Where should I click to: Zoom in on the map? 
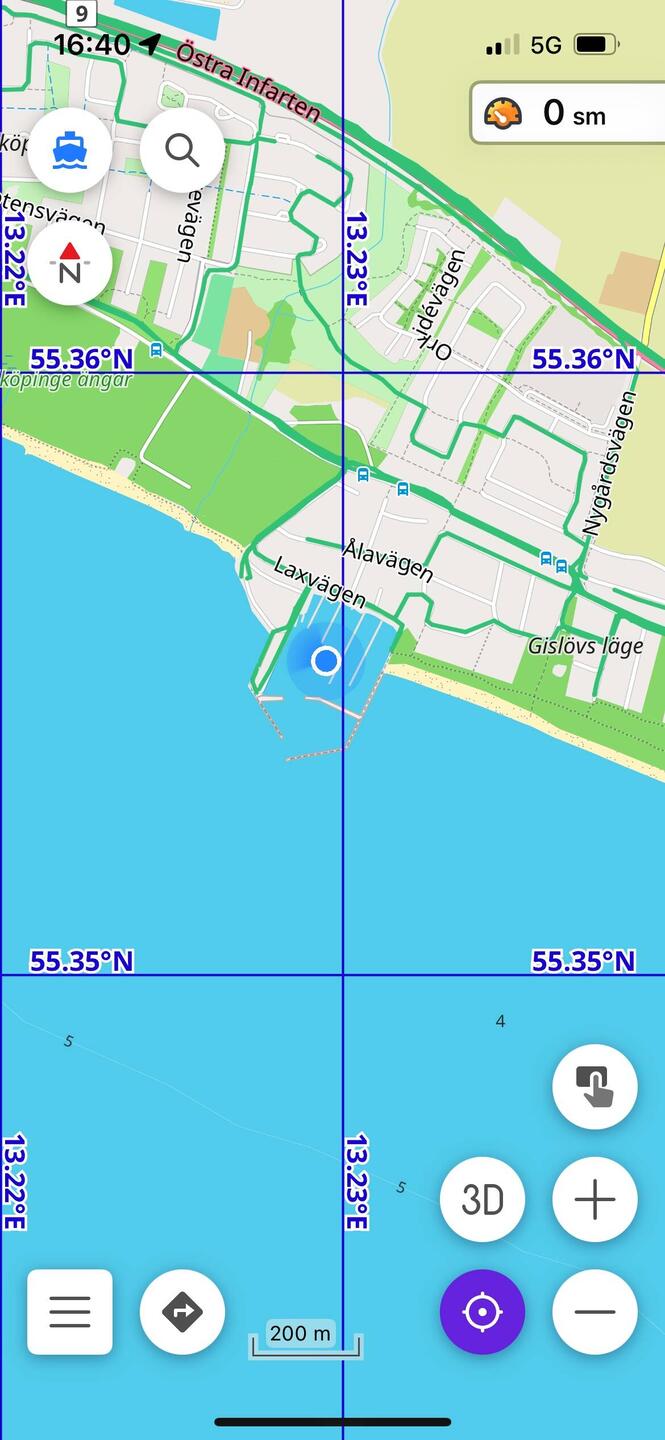(595, 1199)
